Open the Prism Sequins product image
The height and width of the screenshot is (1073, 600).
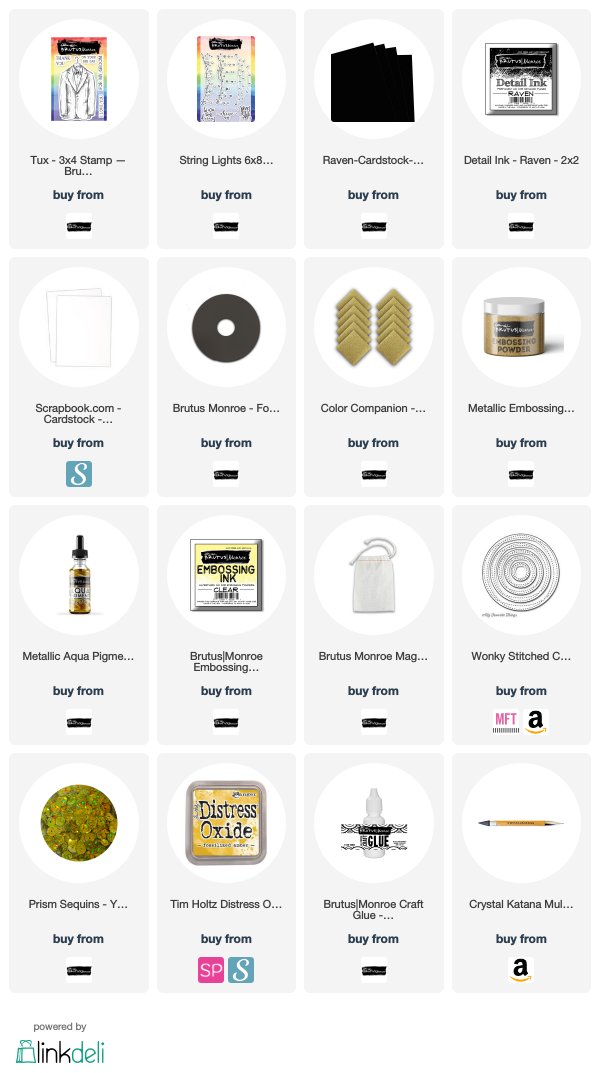click(x=79, y=823)
